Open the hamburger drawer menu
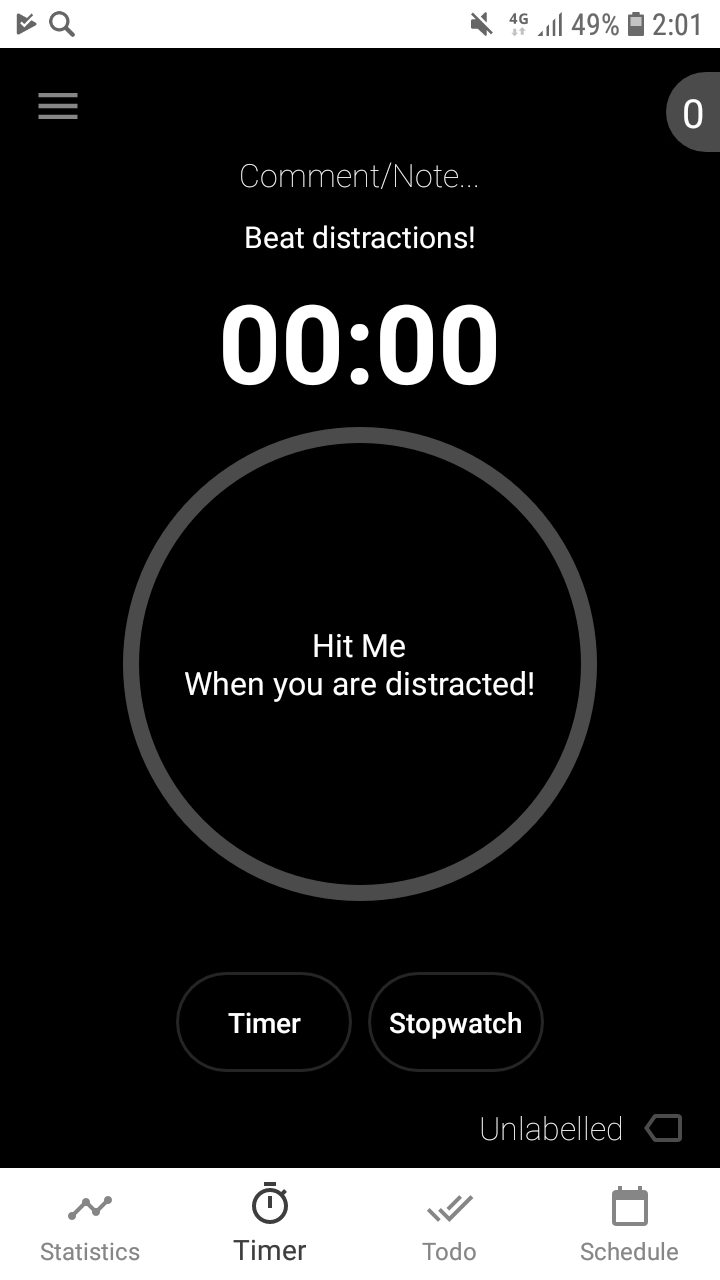 pyautogui.click(x=58, y=106)
